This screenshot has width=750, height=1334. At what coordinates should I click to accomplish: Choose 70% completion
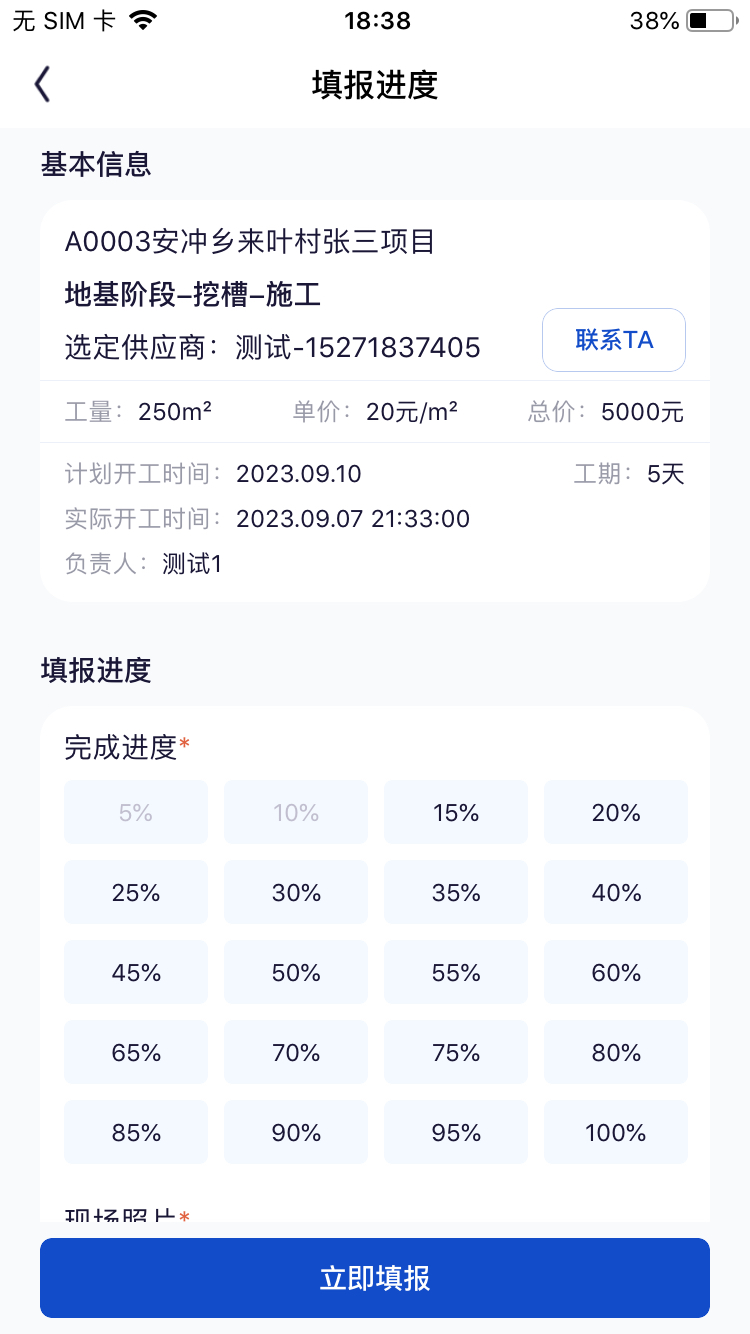[296, 1052]
